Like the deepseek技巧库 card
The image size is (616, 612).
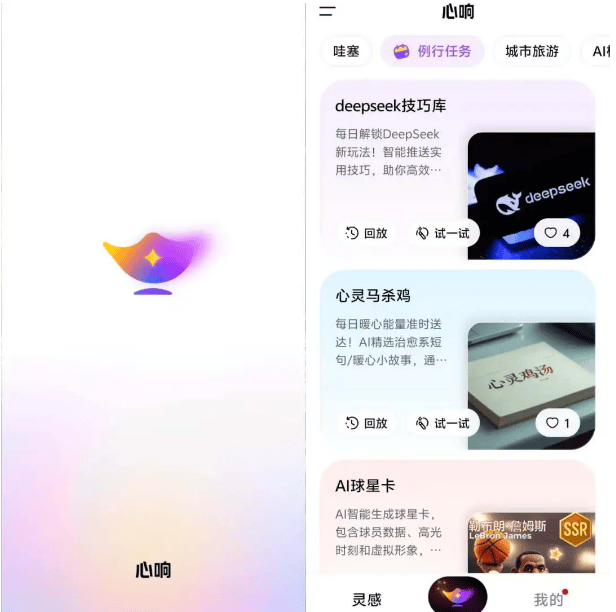coord(557,233)
